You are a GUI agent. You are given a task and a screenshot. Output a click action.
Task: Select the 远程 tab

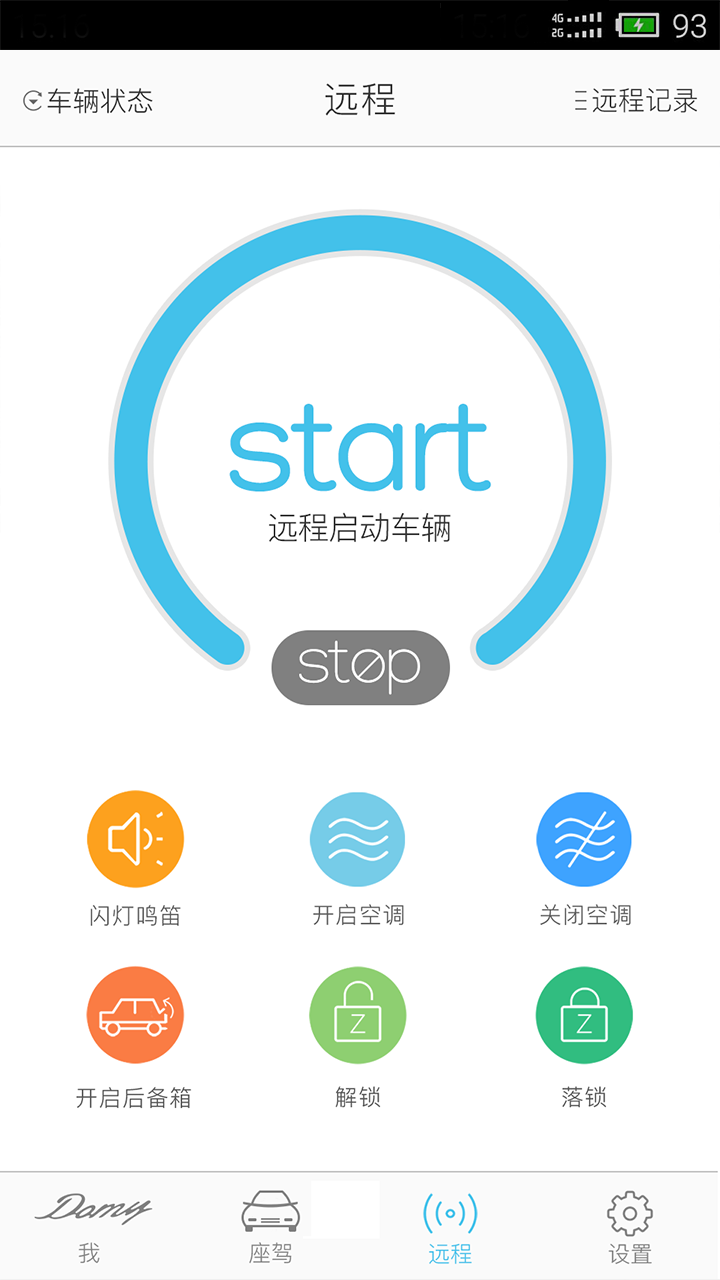450,1225
